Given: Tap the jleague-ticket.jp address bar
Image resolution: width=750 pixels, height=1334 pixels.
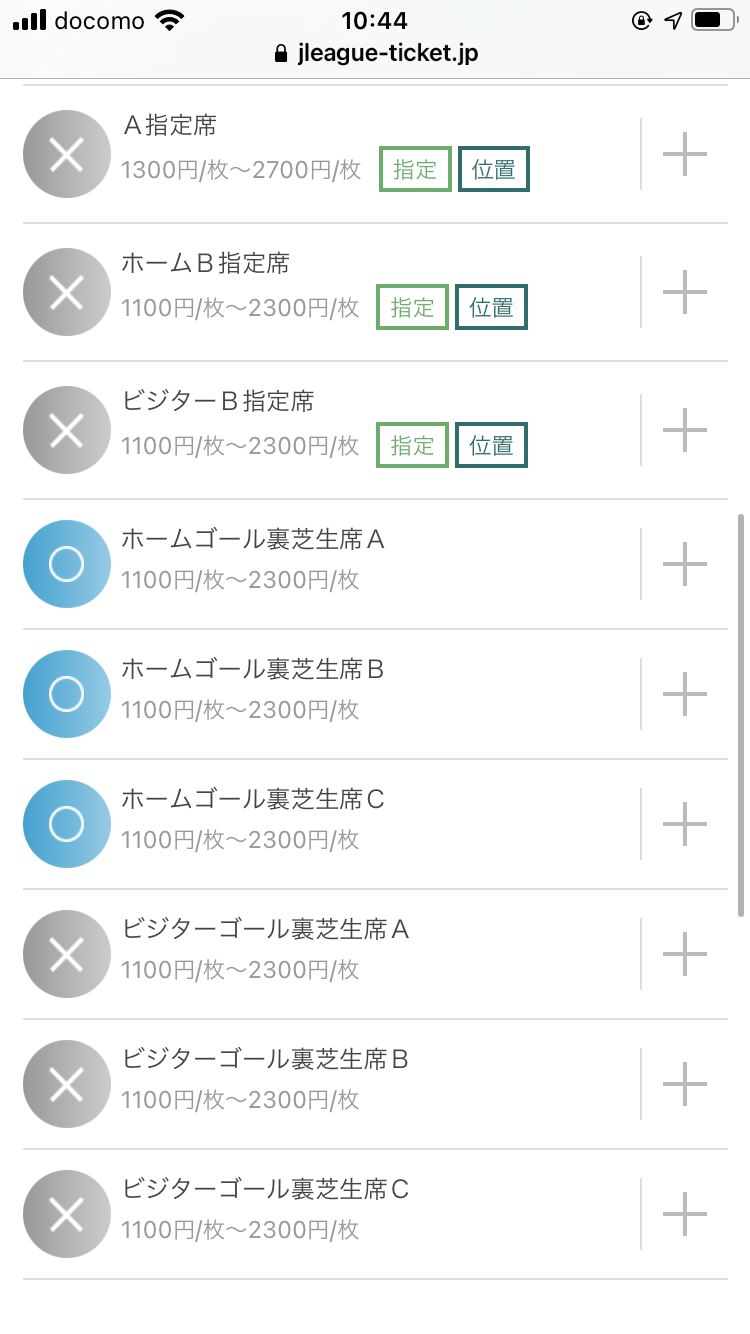Looking at the screenshot, I should 375,54.
